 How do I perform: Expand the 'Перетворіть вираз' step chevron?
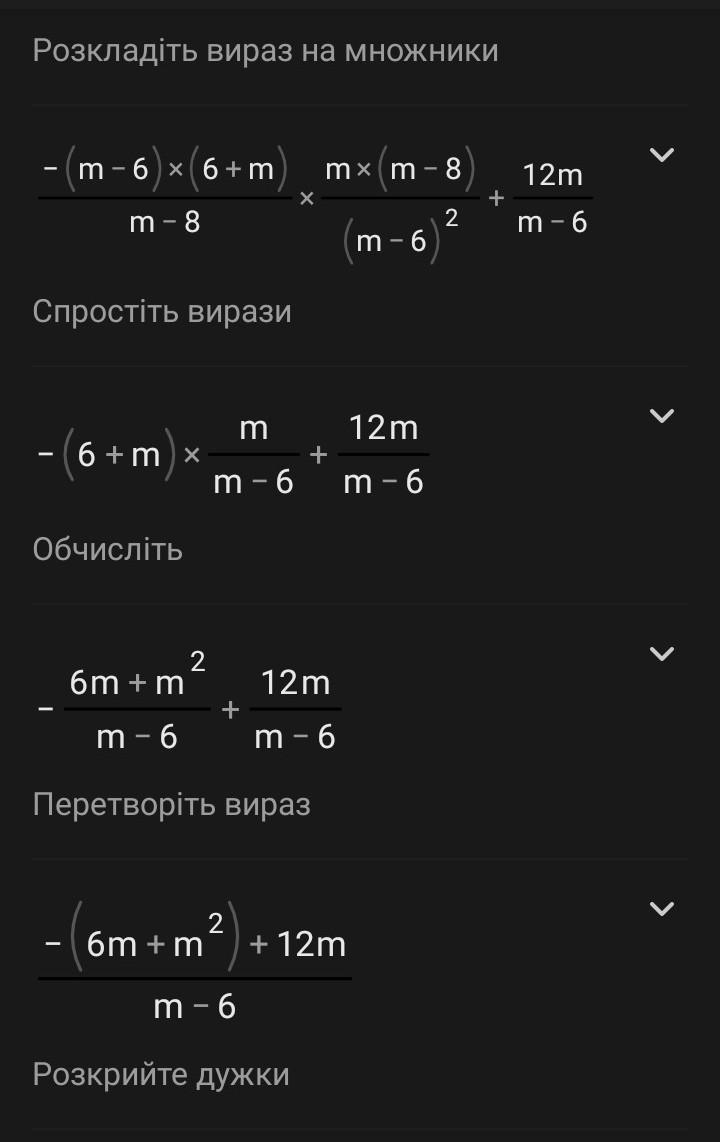pos(662,909)
